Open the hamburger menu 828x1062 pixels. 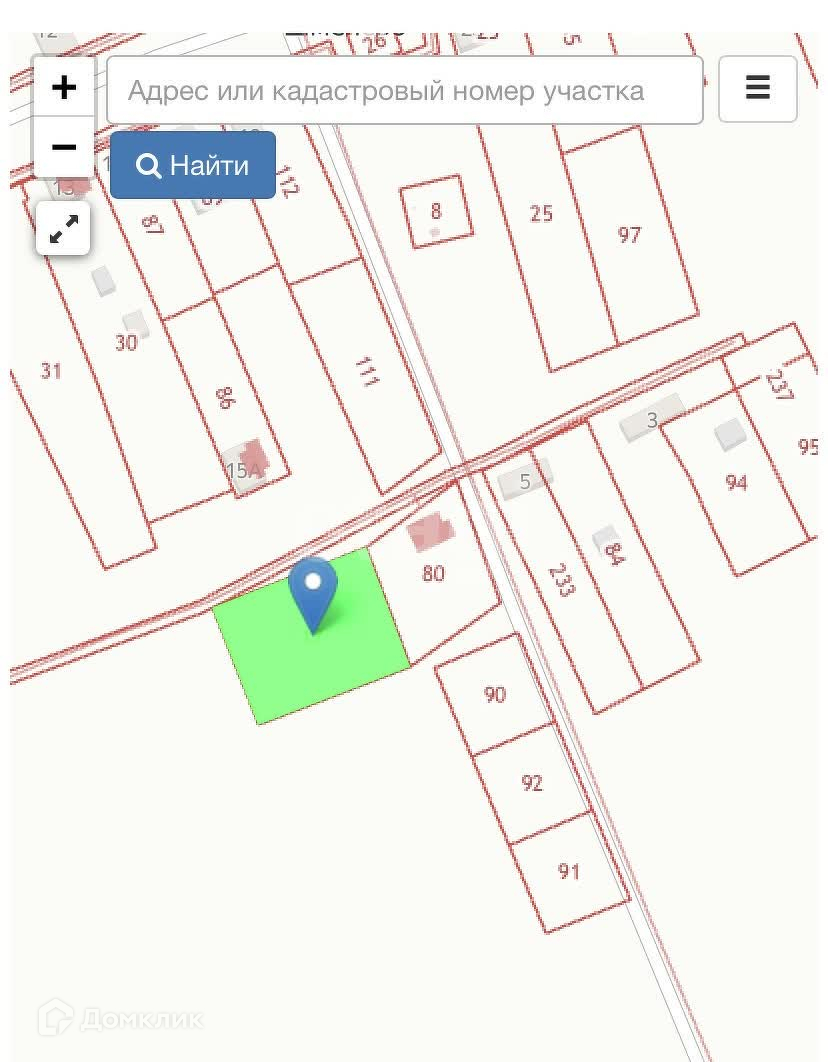(758, 89)
